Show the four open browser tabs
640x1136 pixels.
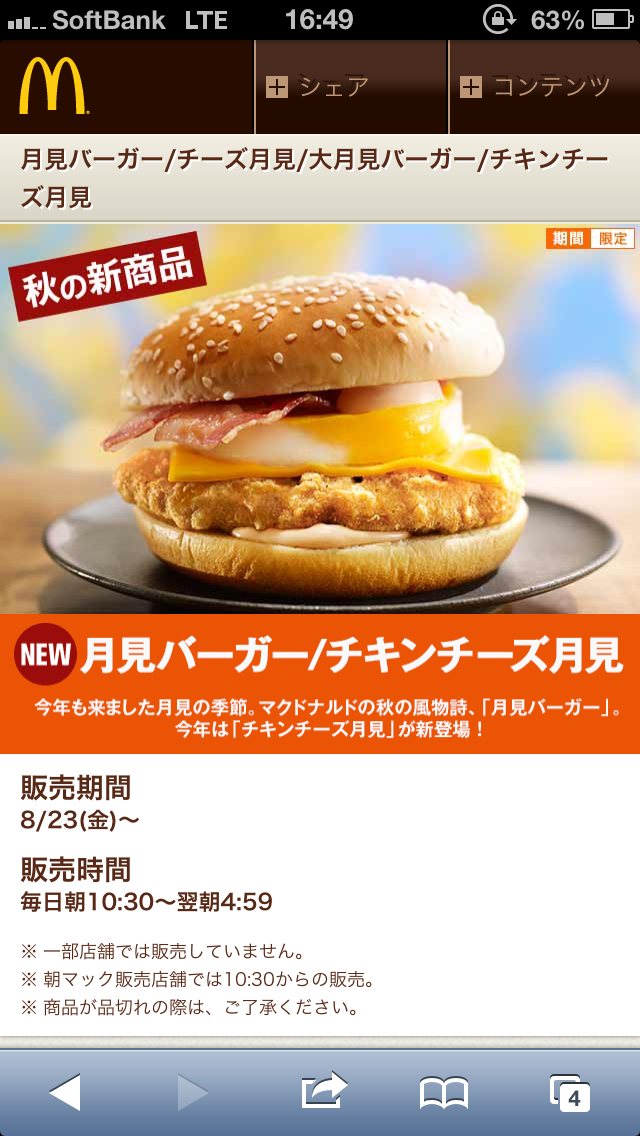click(x=569, y=1092)
